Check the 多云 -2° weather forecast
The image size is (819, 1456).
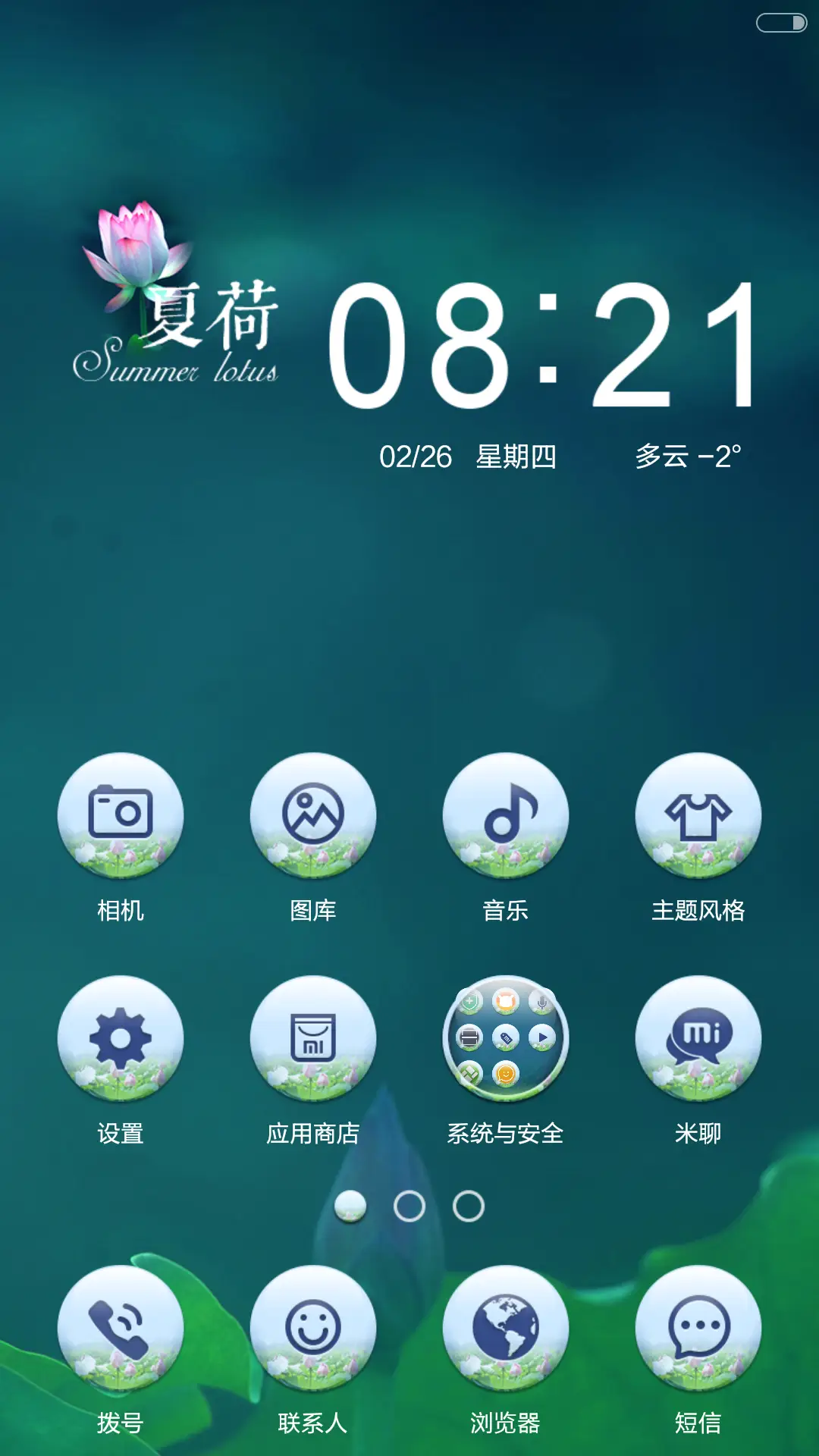coord(690,456)
